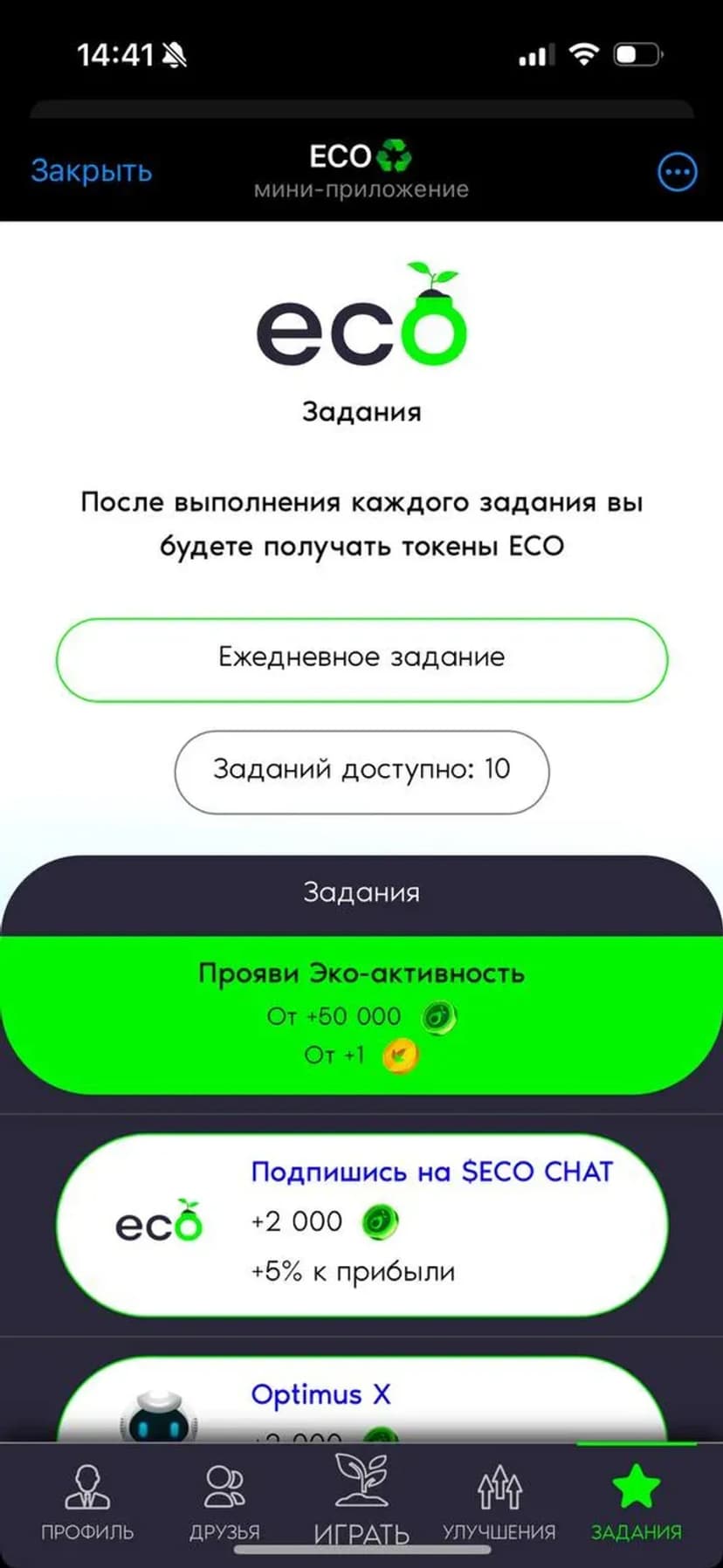
Task: Open the Прояви Эко-активность task banner
Action: click(361, 1014)
